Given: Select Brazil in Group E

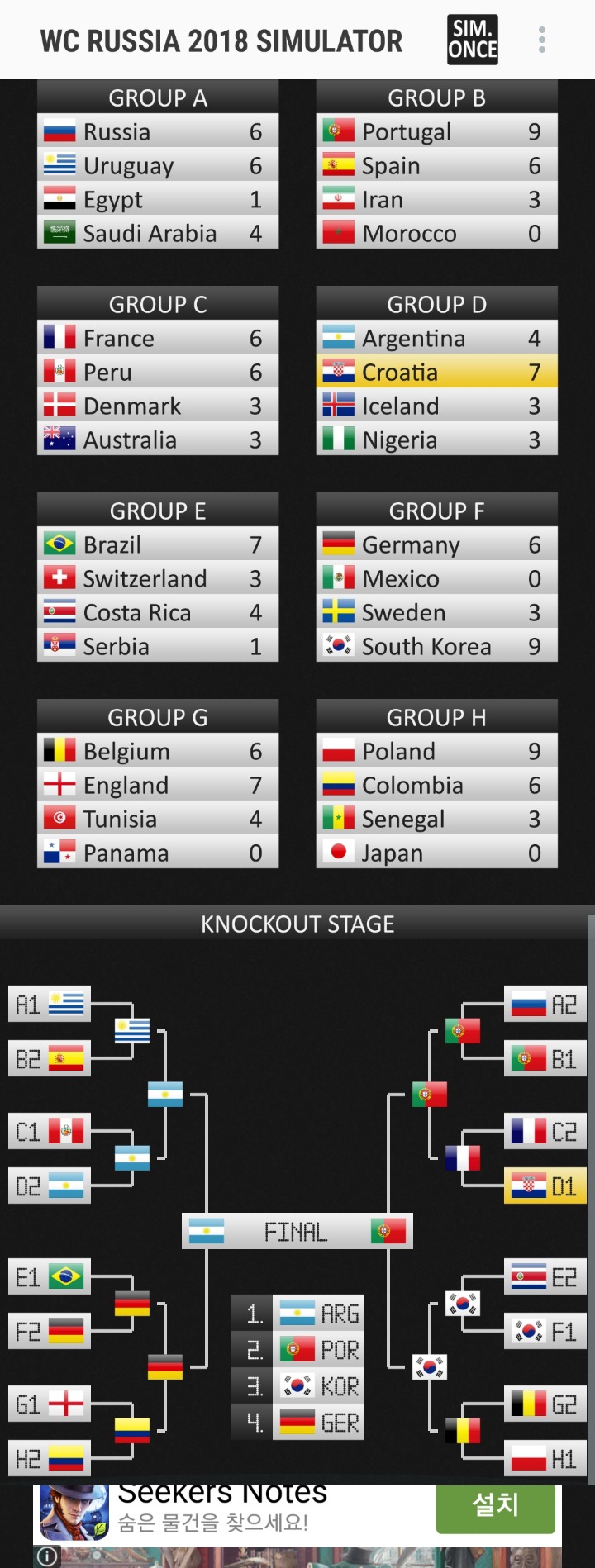Looking at the screenshot, I should (157, 545).
